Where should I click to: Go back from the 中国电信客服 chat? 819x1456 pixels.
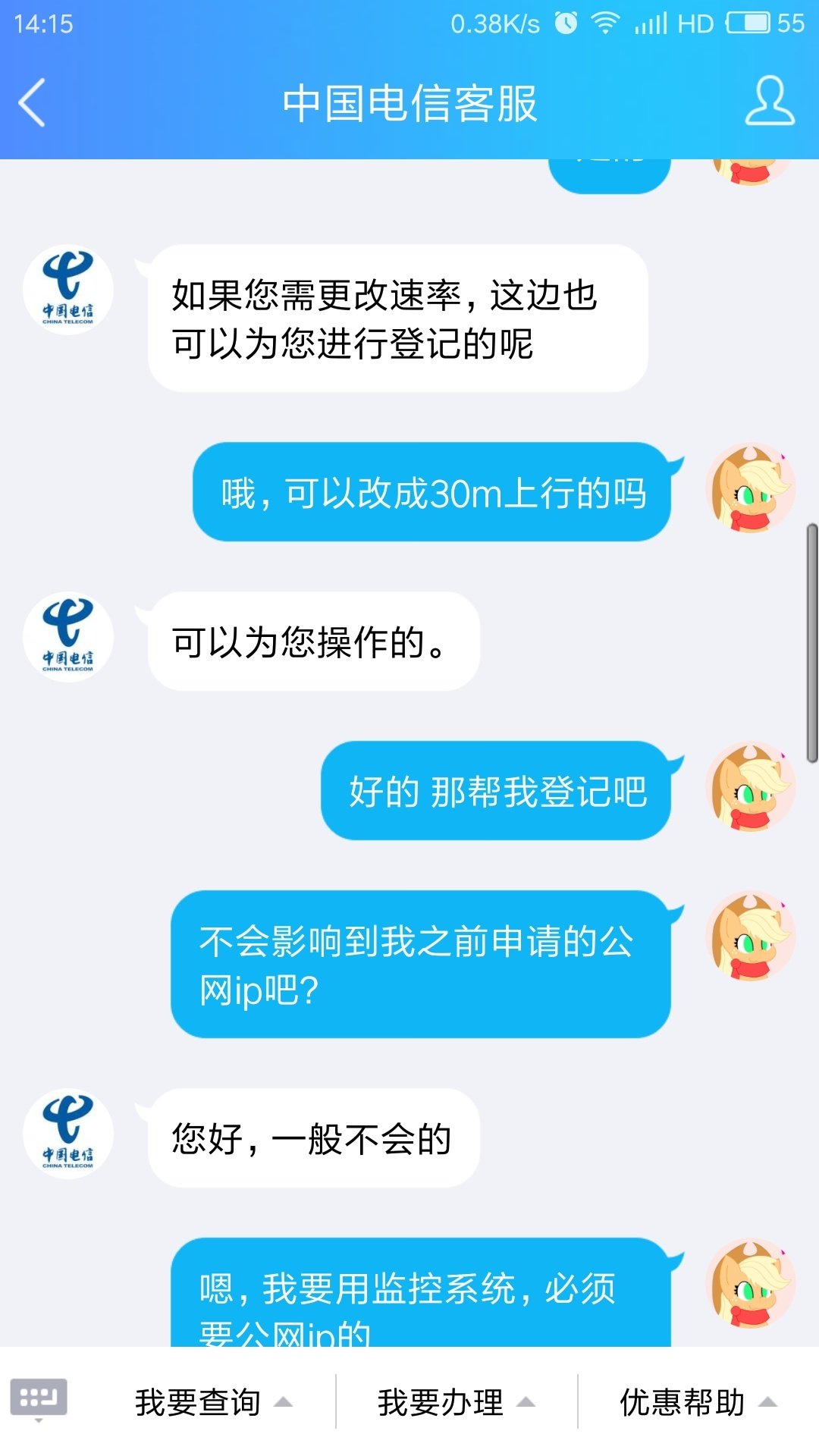[x=32, y=102]
